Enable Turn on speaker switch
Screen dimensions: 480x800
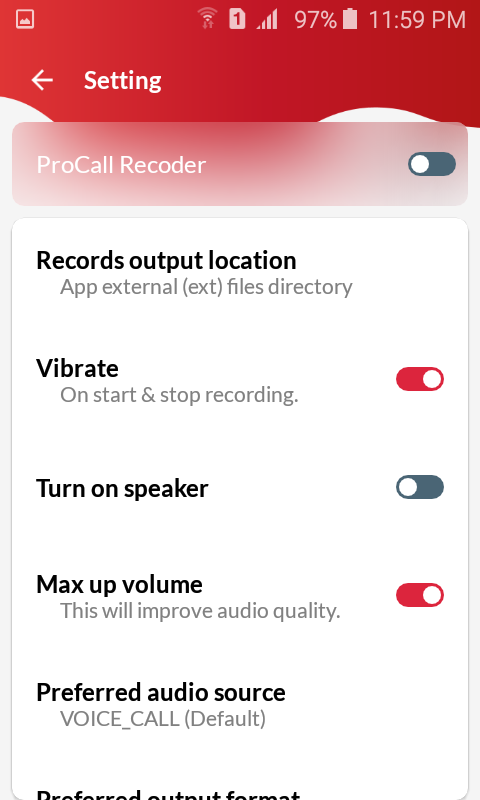420,487
